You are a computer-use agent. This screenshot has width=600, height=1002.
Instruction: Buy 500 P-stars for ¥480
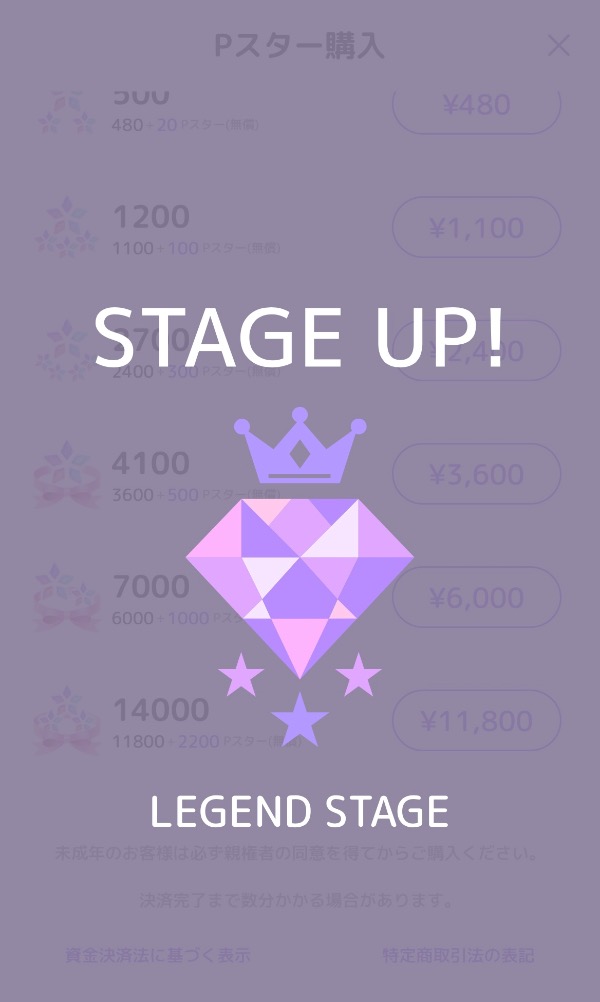476,104
